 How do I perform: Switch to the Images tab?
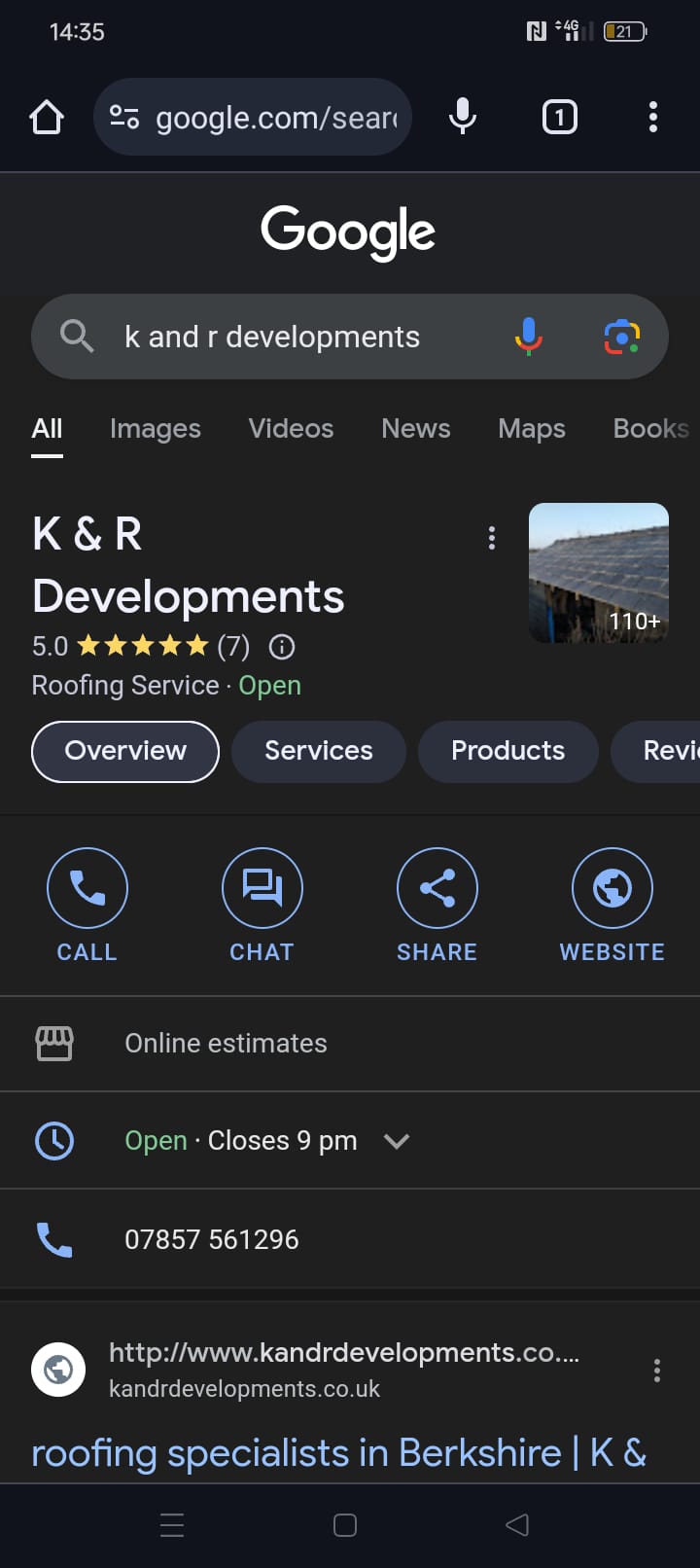click(x=156, y=429)
